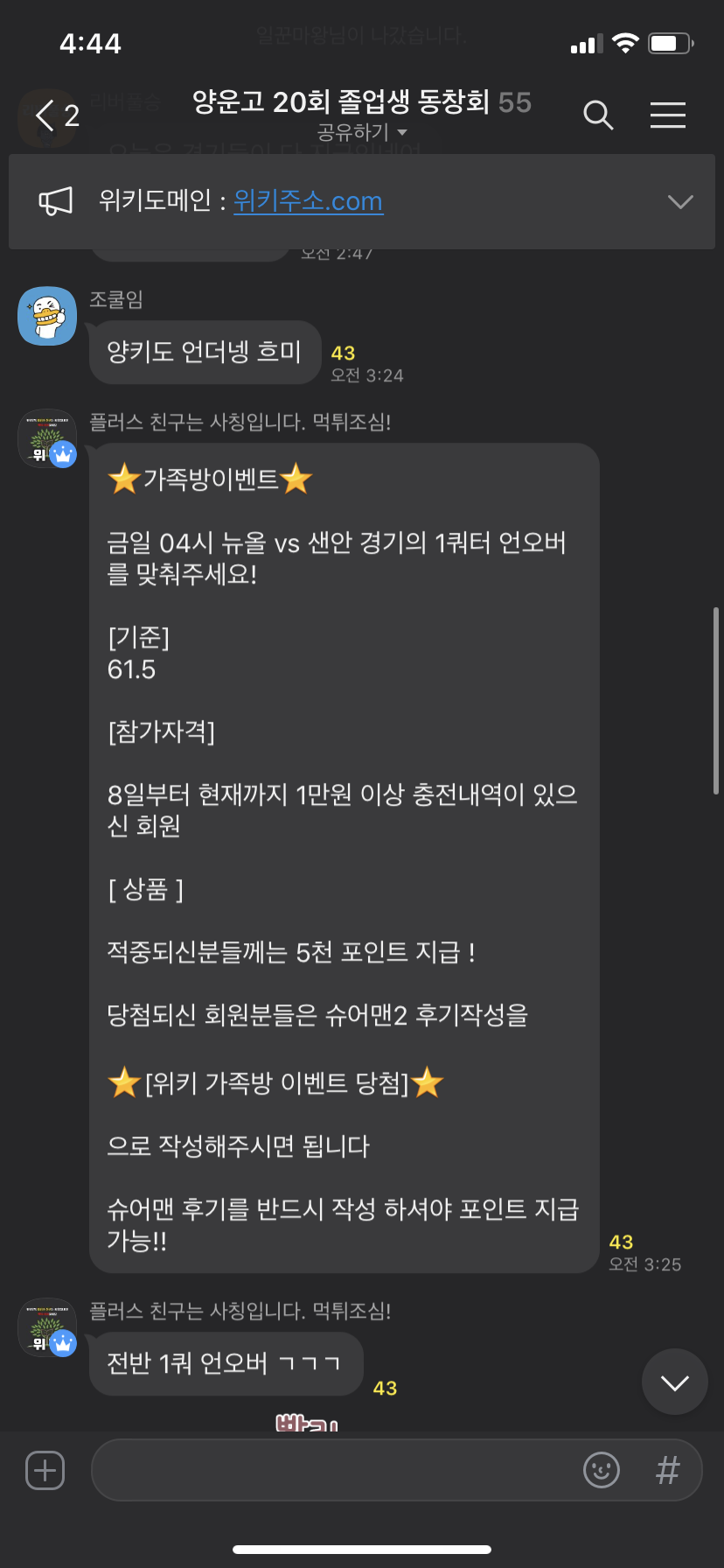Focus the message input field
Image resolution: width=724 pixels, height=1568 pixels.
332,1470
